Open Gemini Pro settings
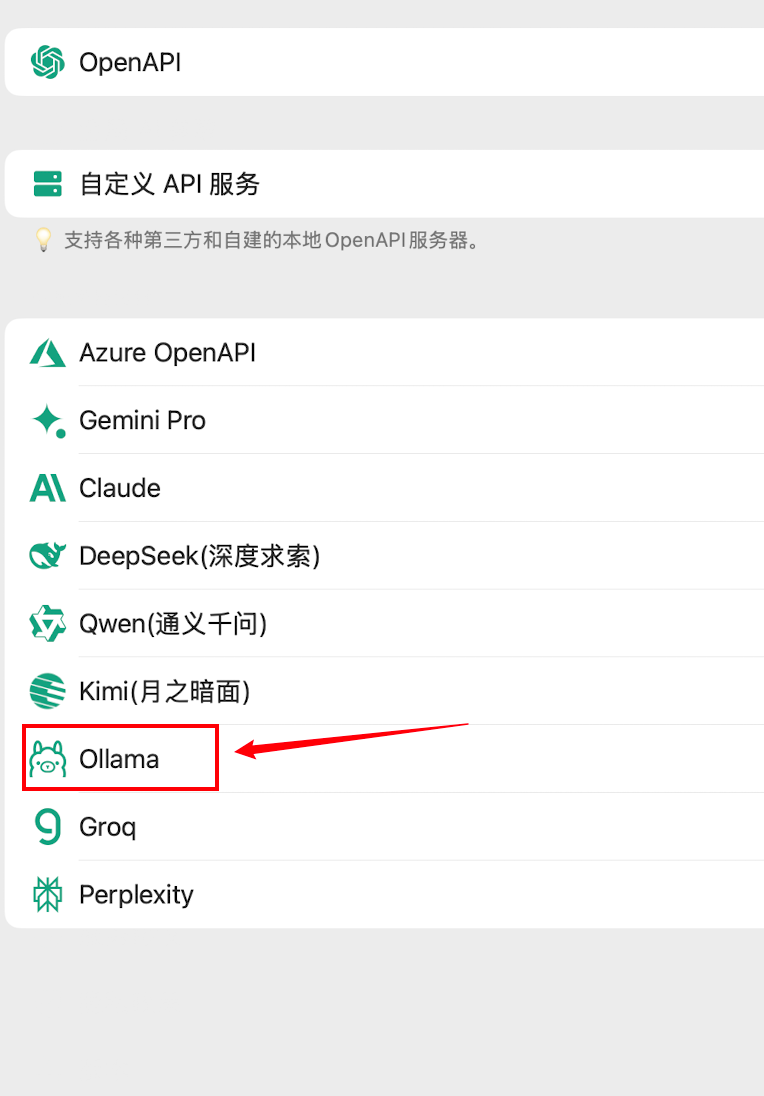This screenshot has width=764, height=1096. pyautogui.click(x=142, y=421)
